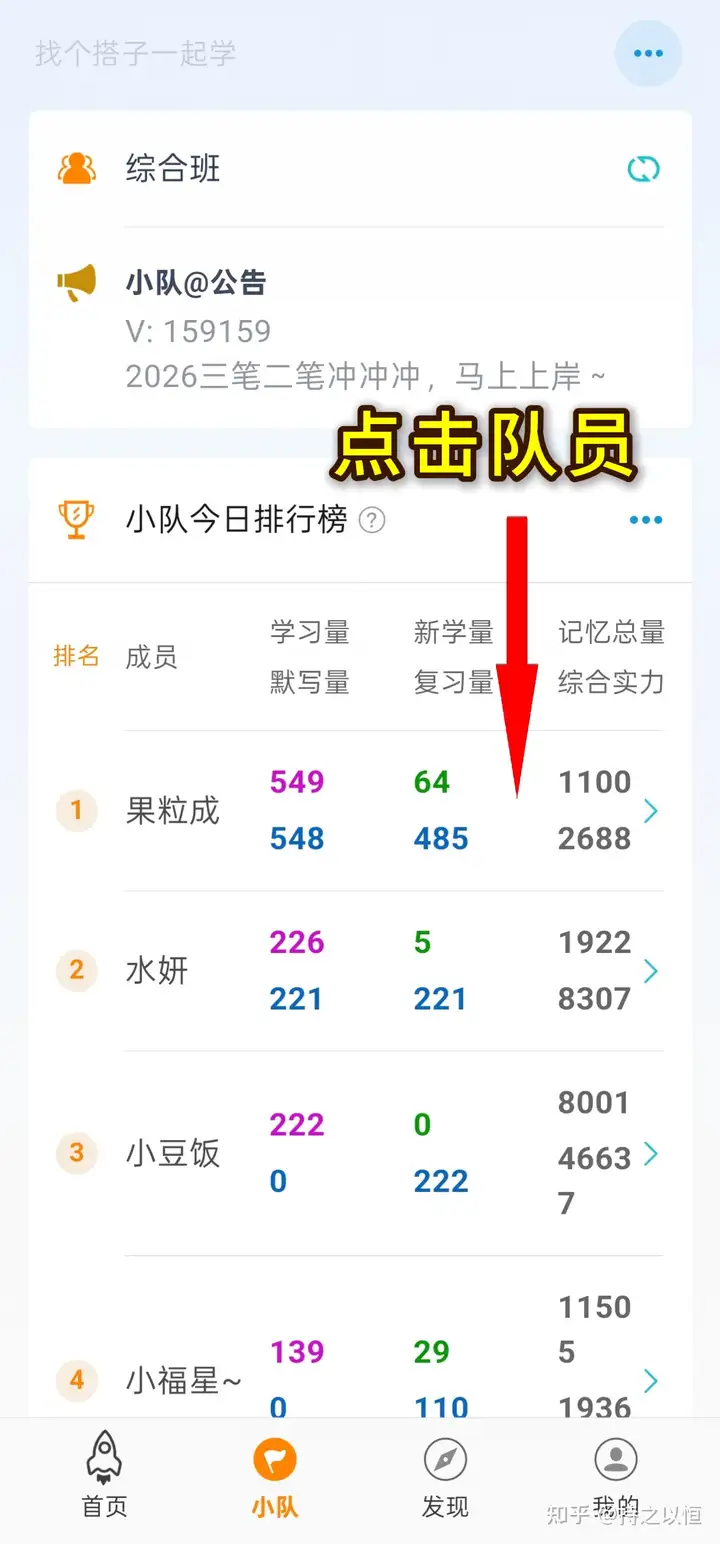
Task: Open the top-right three-dot menu
Action: point(648,53)
